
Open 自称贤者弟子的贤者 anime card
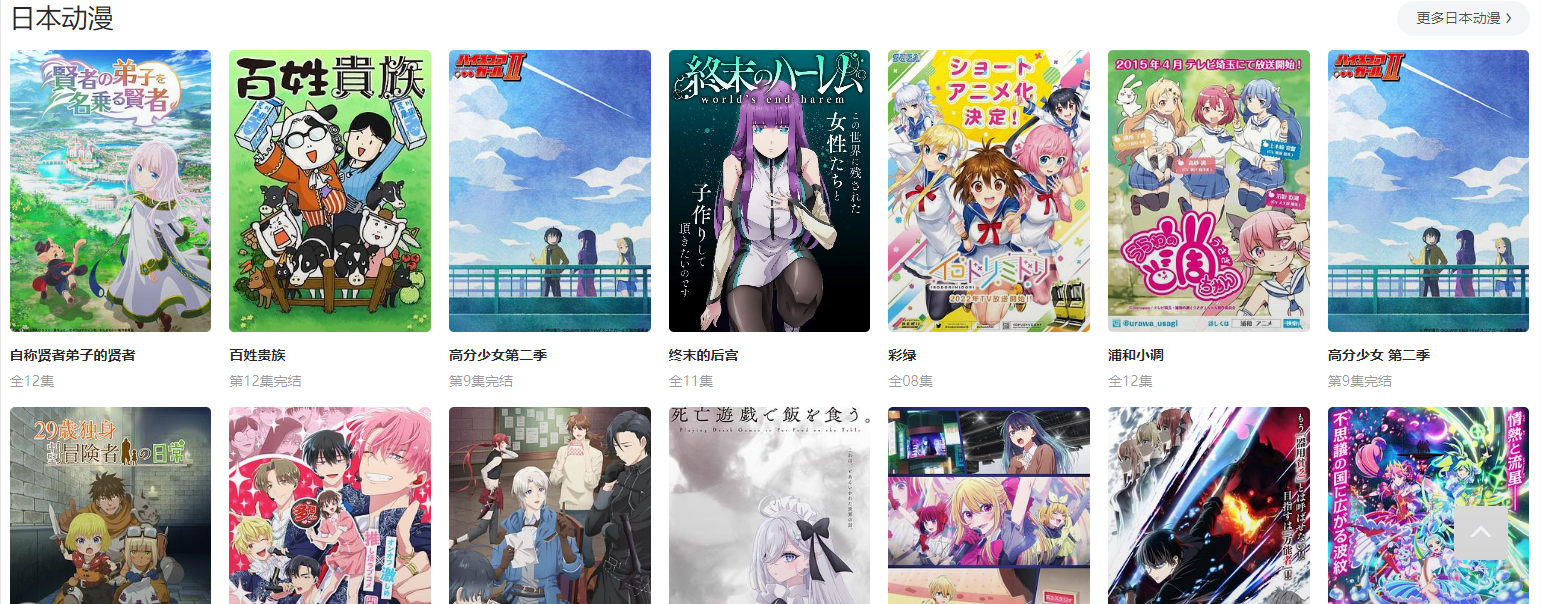click(110, 191)
